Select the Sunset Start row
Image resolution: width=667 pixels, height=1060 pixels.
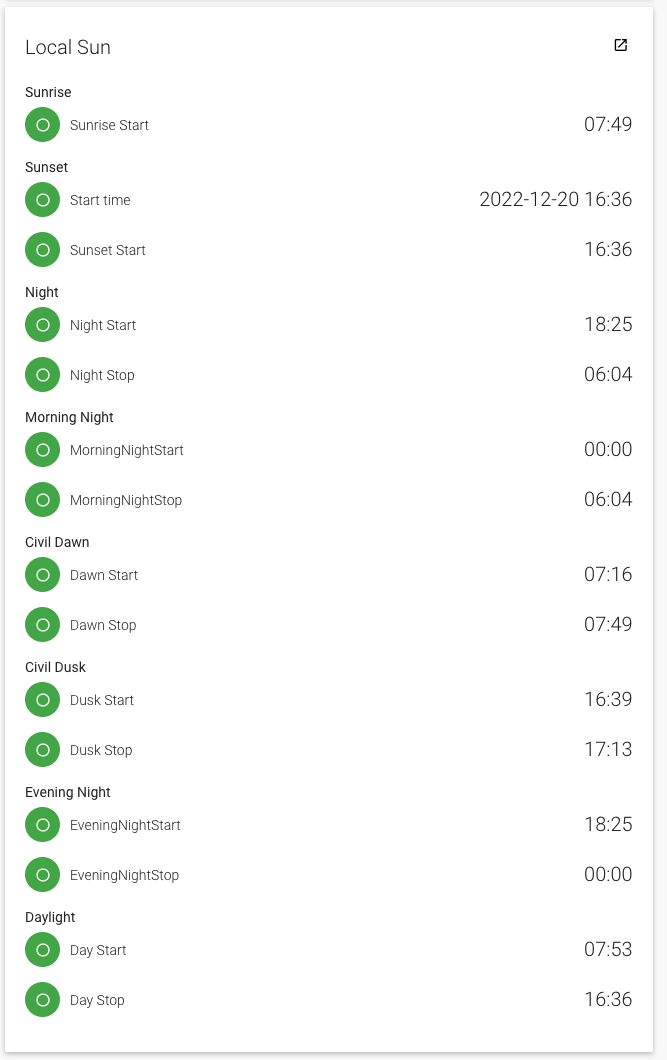[108, 250]
